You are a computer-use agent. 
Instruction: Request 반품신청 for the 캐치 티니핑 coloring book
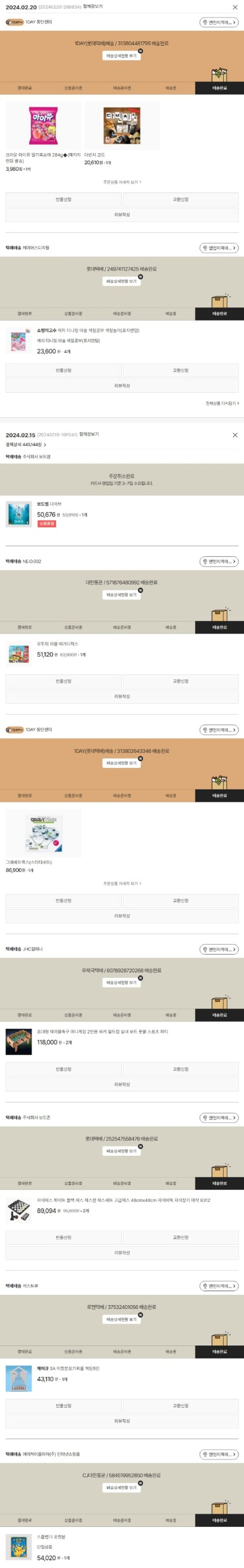point(63,370)
